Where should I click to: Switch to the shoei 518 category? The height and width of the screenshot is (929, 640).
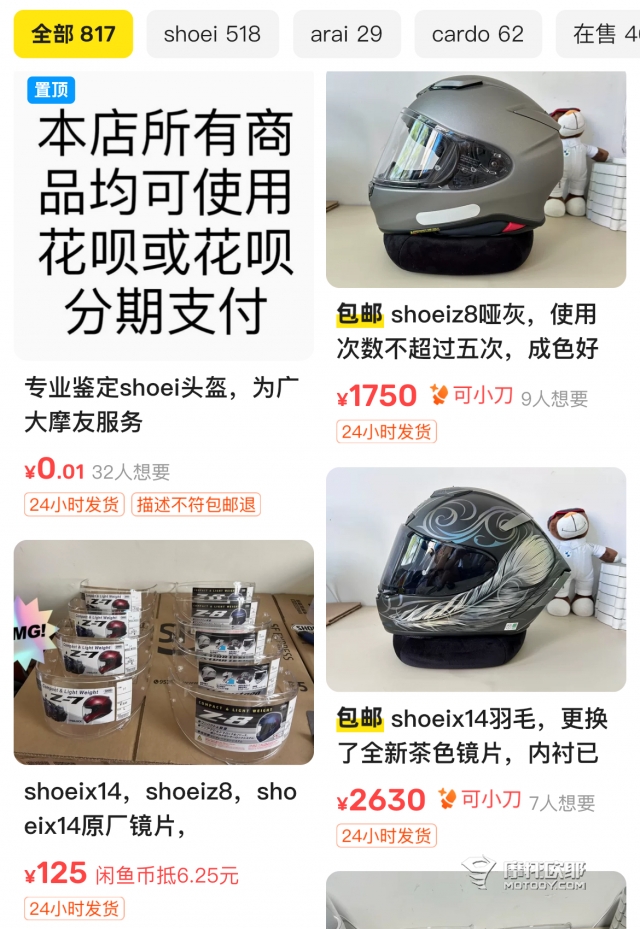tap(212, 34)
